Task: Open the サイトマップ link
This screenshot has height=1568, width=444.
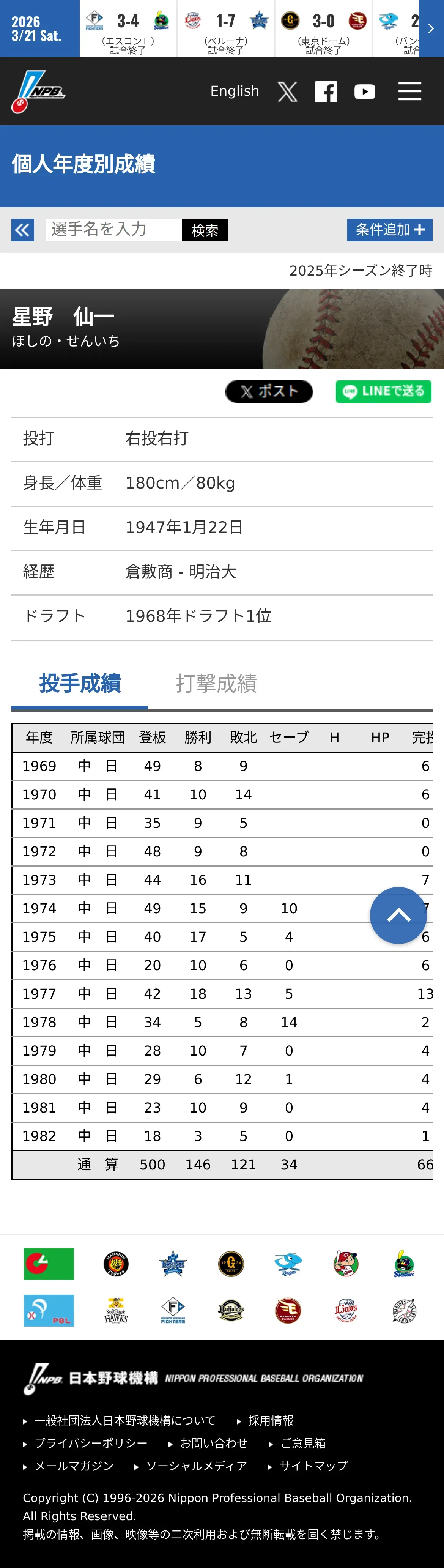Action: click(313, 1465)
